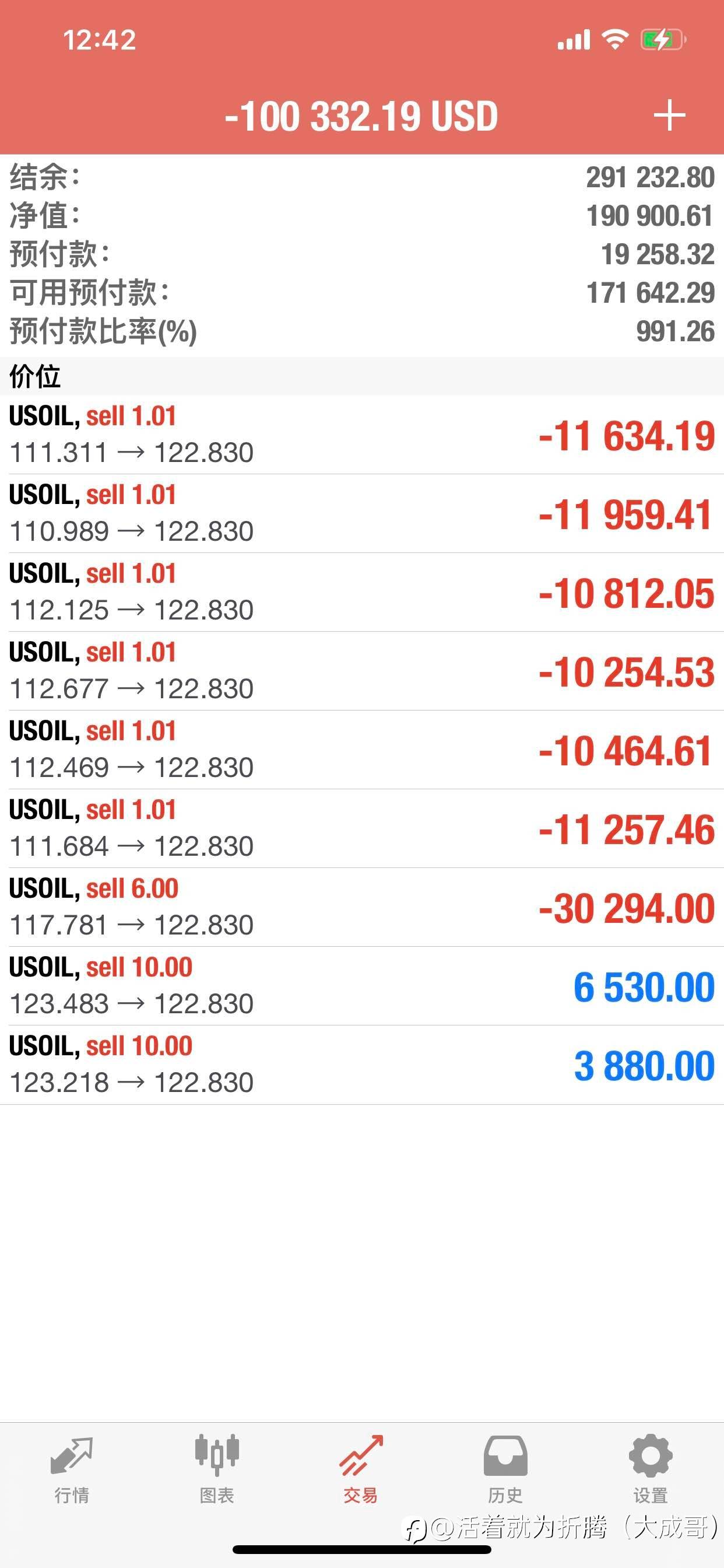Tap the plus icon to add order
This screenshot has width=724, height=1568.
(669, 116)
